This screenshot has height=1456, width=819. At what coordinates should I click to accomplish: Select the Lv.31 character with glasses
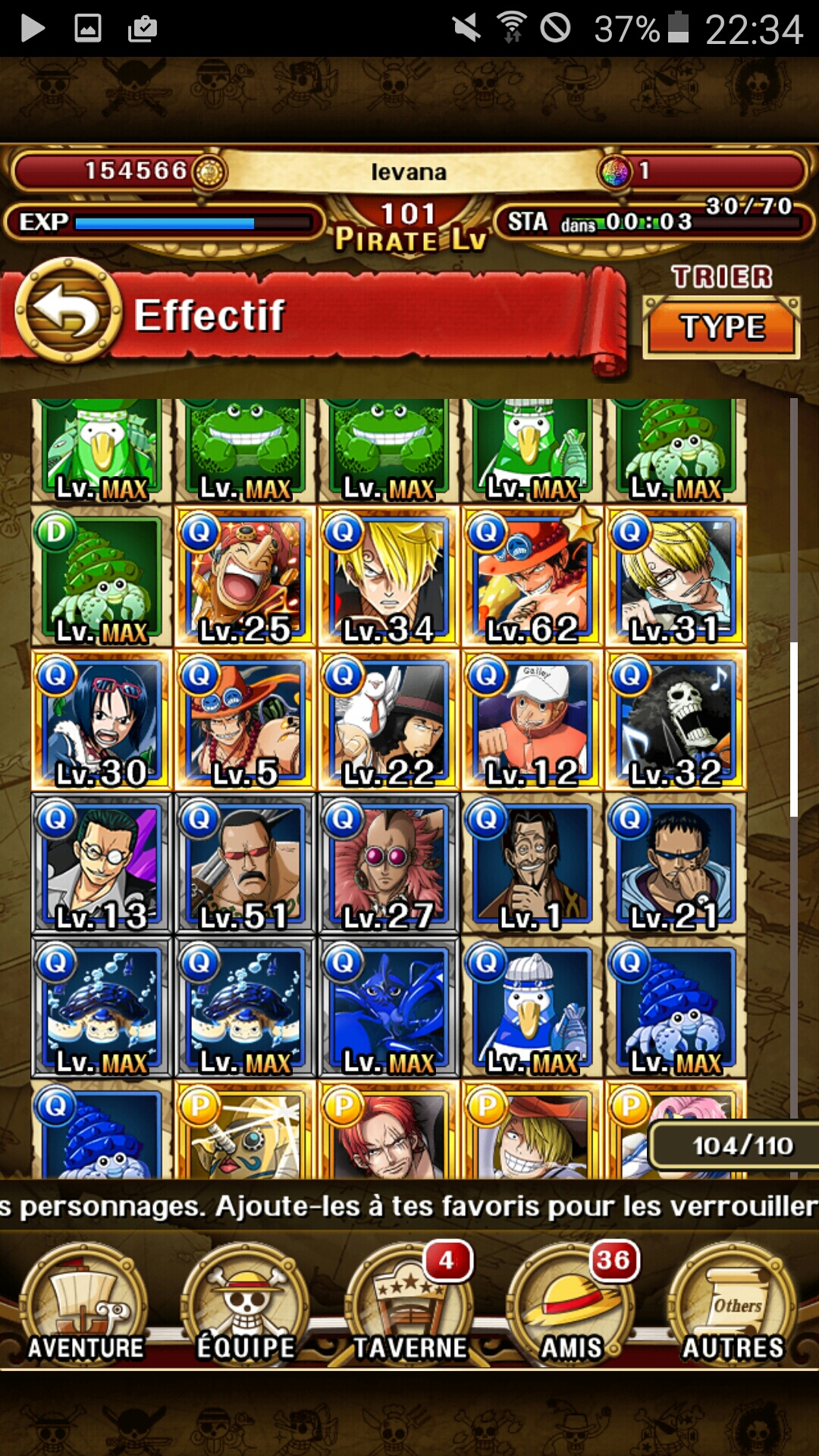pos(676,577)
